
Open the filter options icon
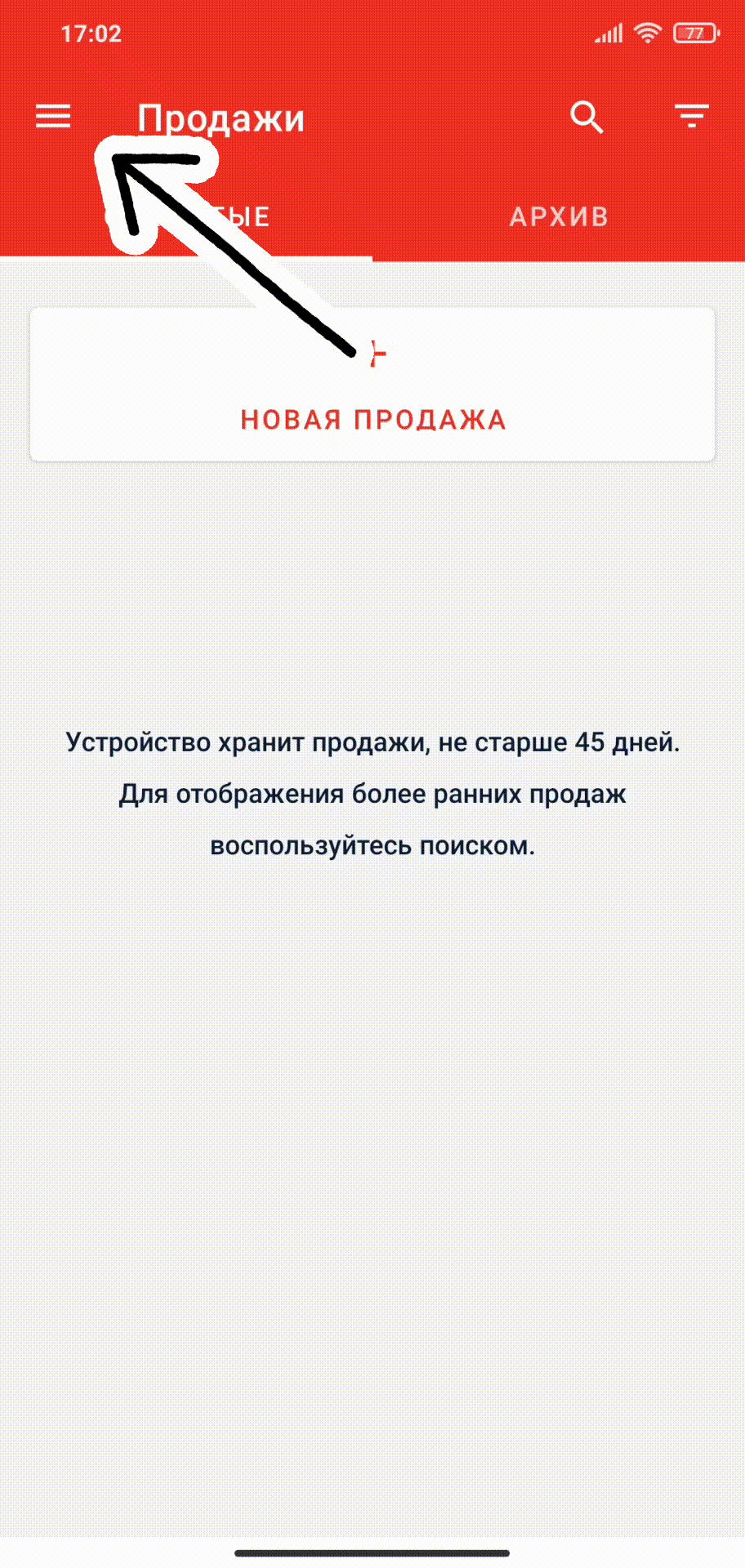(692, 117)
